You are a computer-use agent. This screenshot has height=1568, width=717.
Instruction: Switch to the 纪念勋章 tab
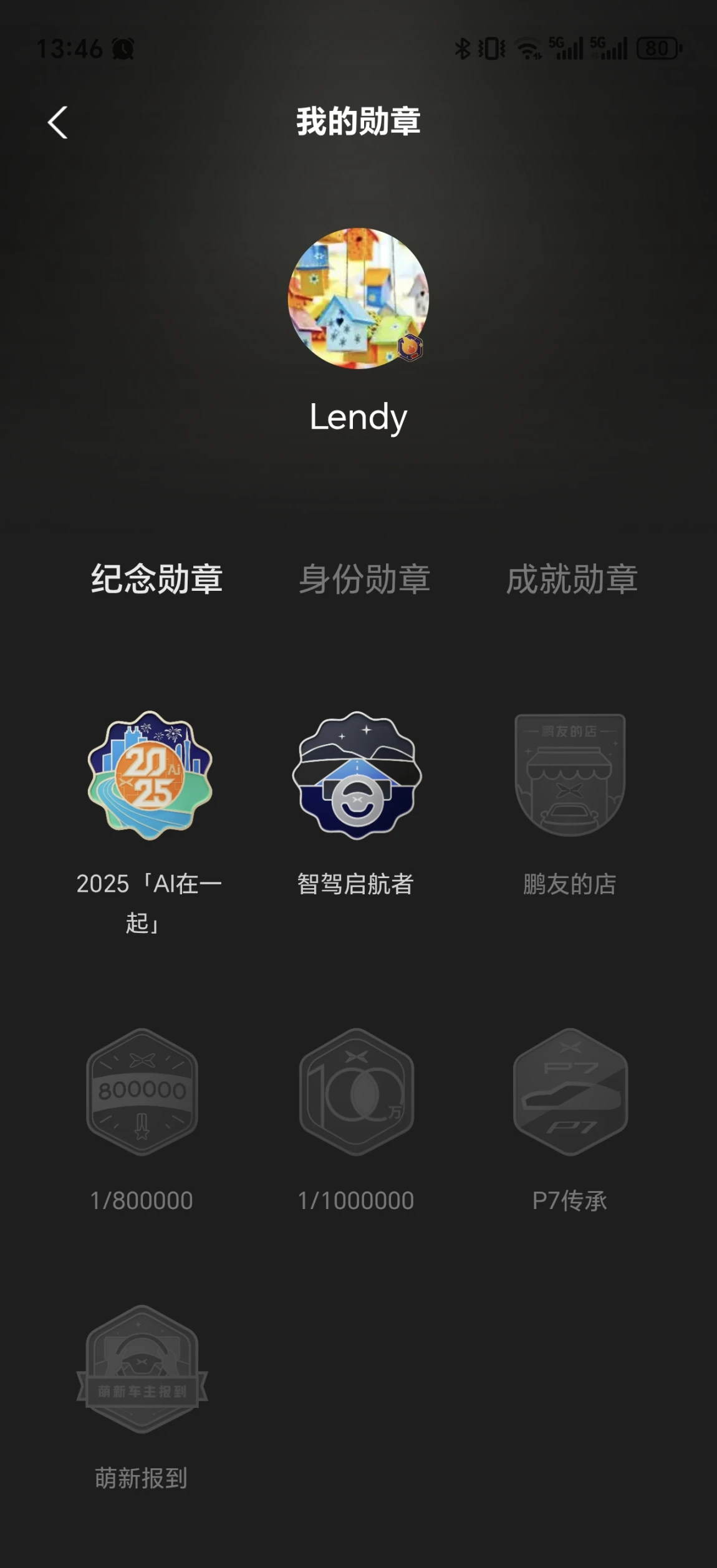tap(156, 579)
